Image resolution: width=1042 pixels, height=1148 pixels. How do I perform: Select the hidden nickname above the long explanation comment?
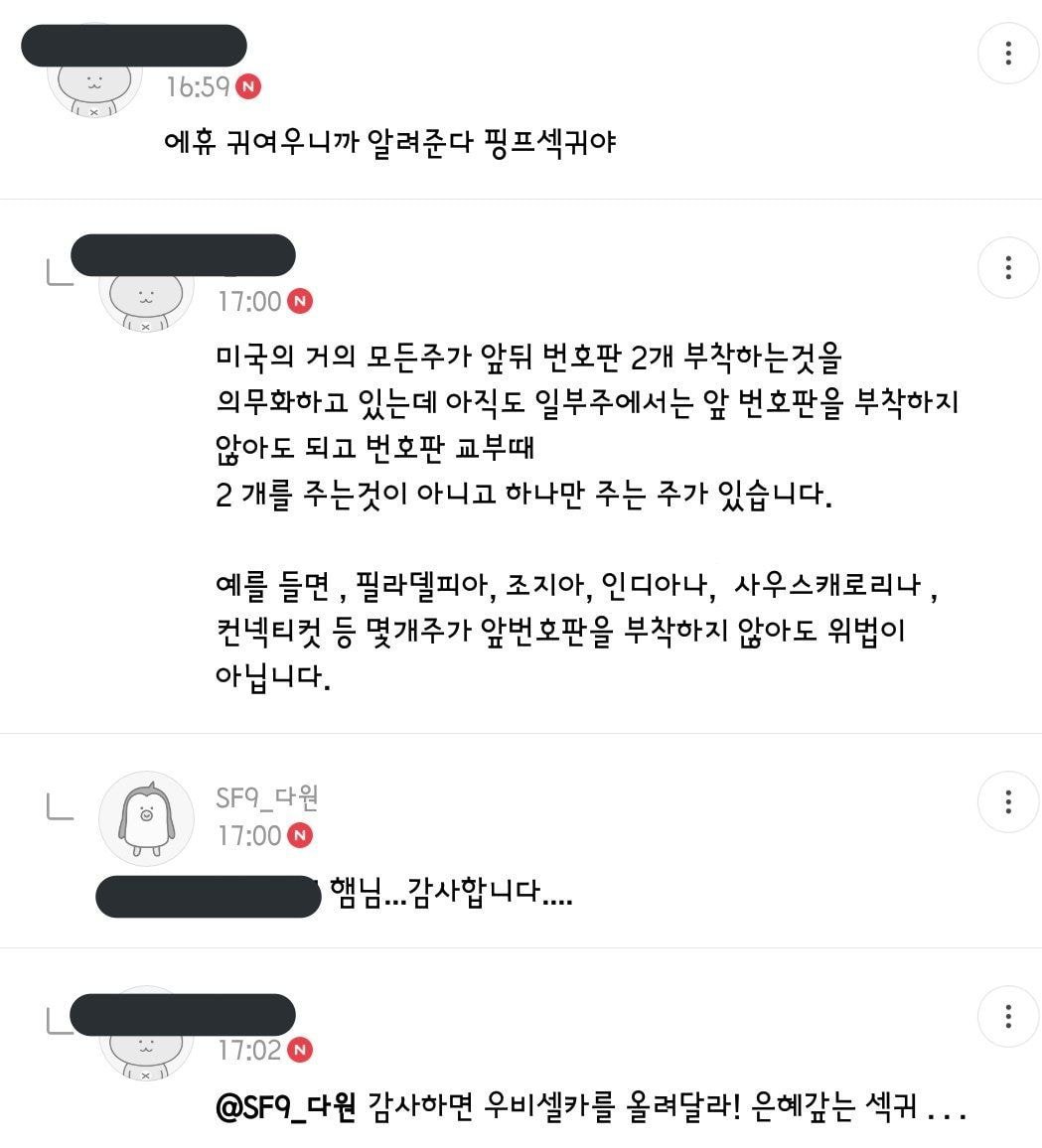tap(182, 255)
